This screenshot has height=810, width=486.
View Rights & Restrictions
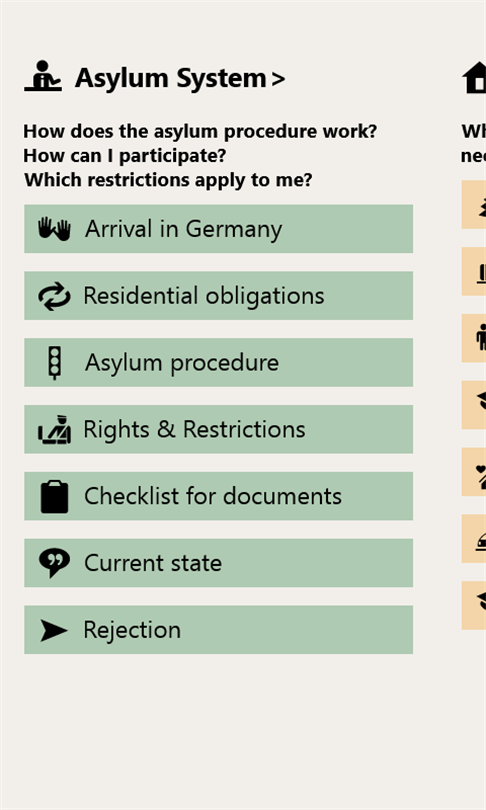218,429
